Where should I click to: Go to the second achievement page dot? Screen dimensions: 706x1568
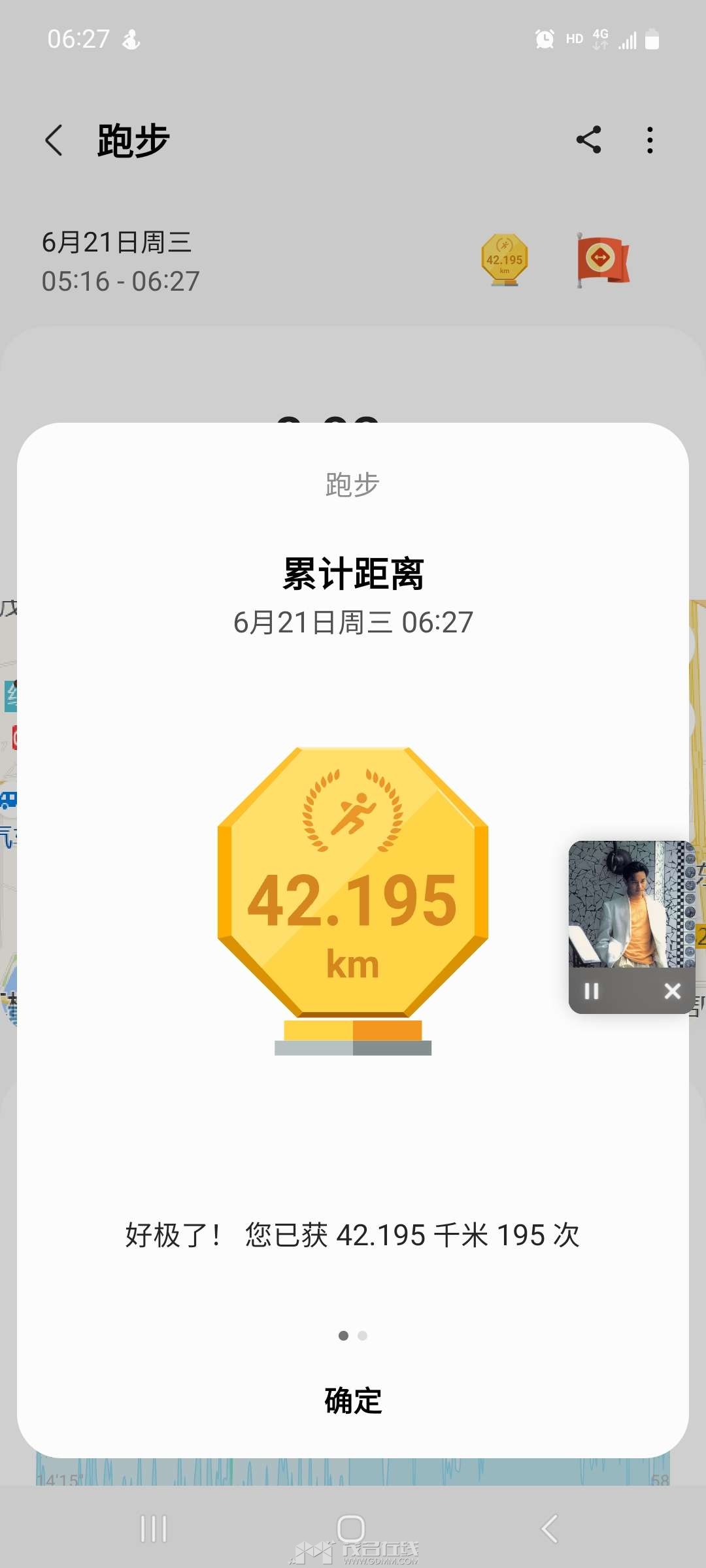click(363, 1335)
